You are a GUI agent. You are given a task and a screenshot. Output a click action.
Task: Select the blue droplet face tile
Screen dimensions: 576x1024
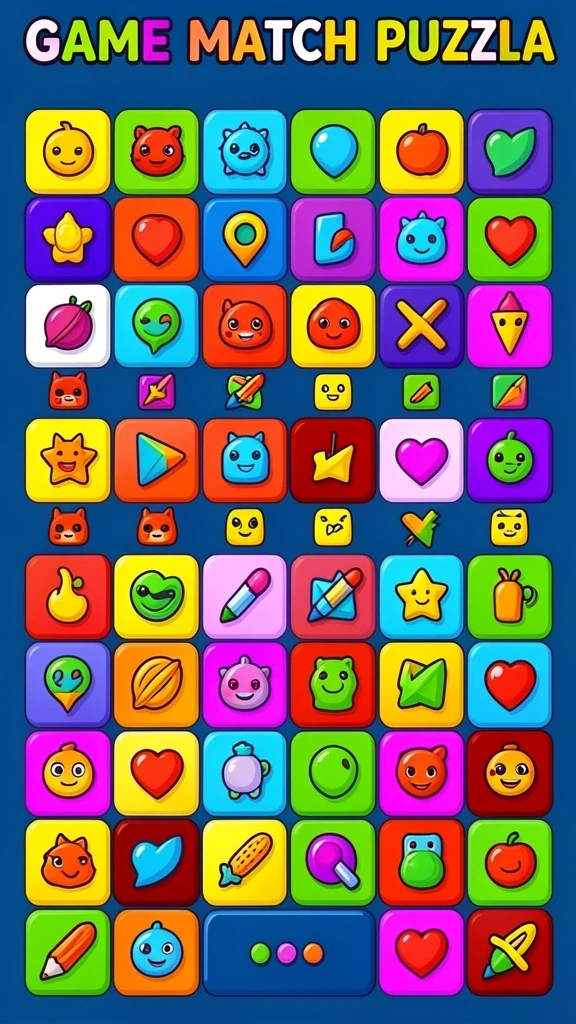coord(156,952)
